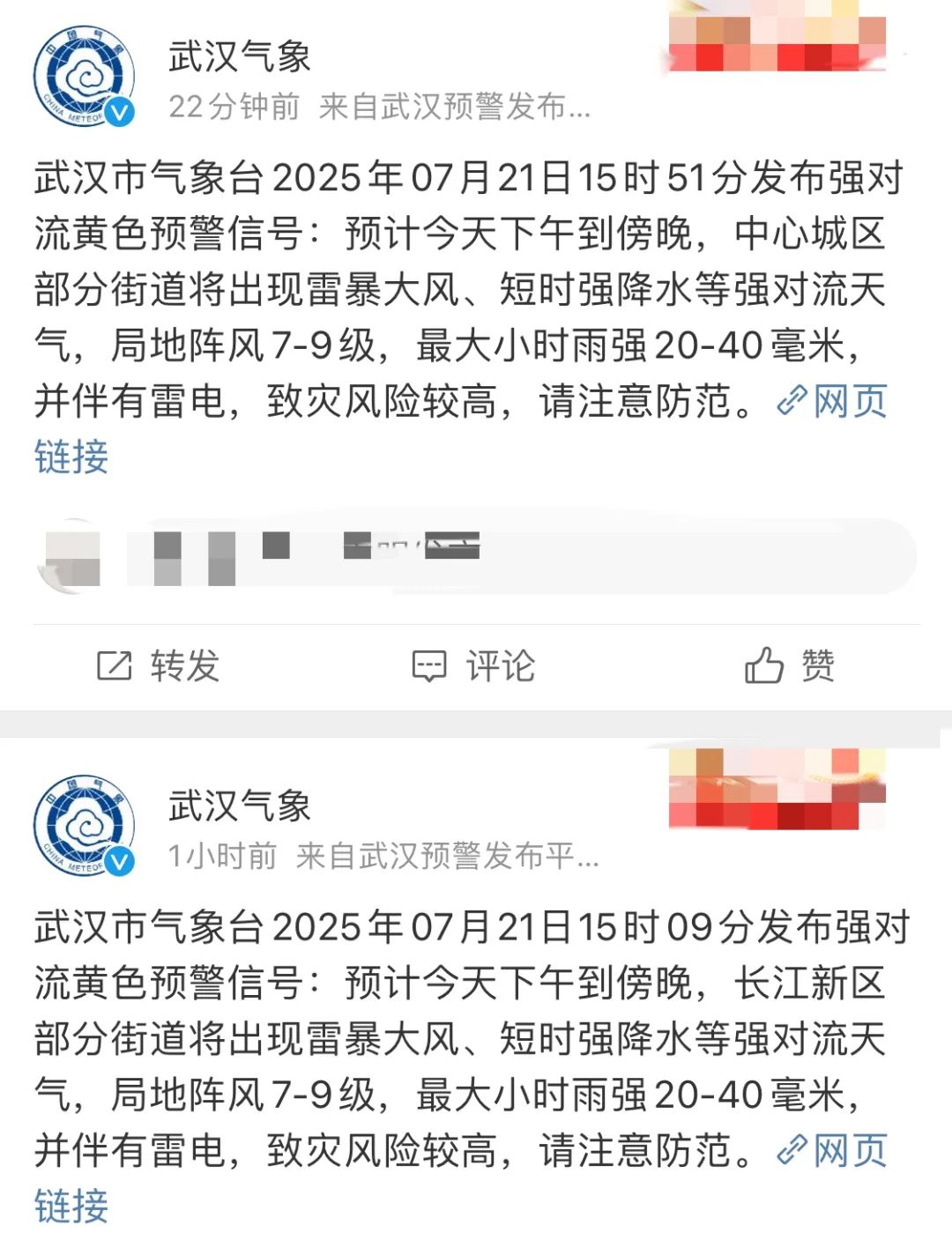The image size is (952, 1255).
Task: Open 网页链接 in the 15时51分 warning post
Action: pos(832,402)
